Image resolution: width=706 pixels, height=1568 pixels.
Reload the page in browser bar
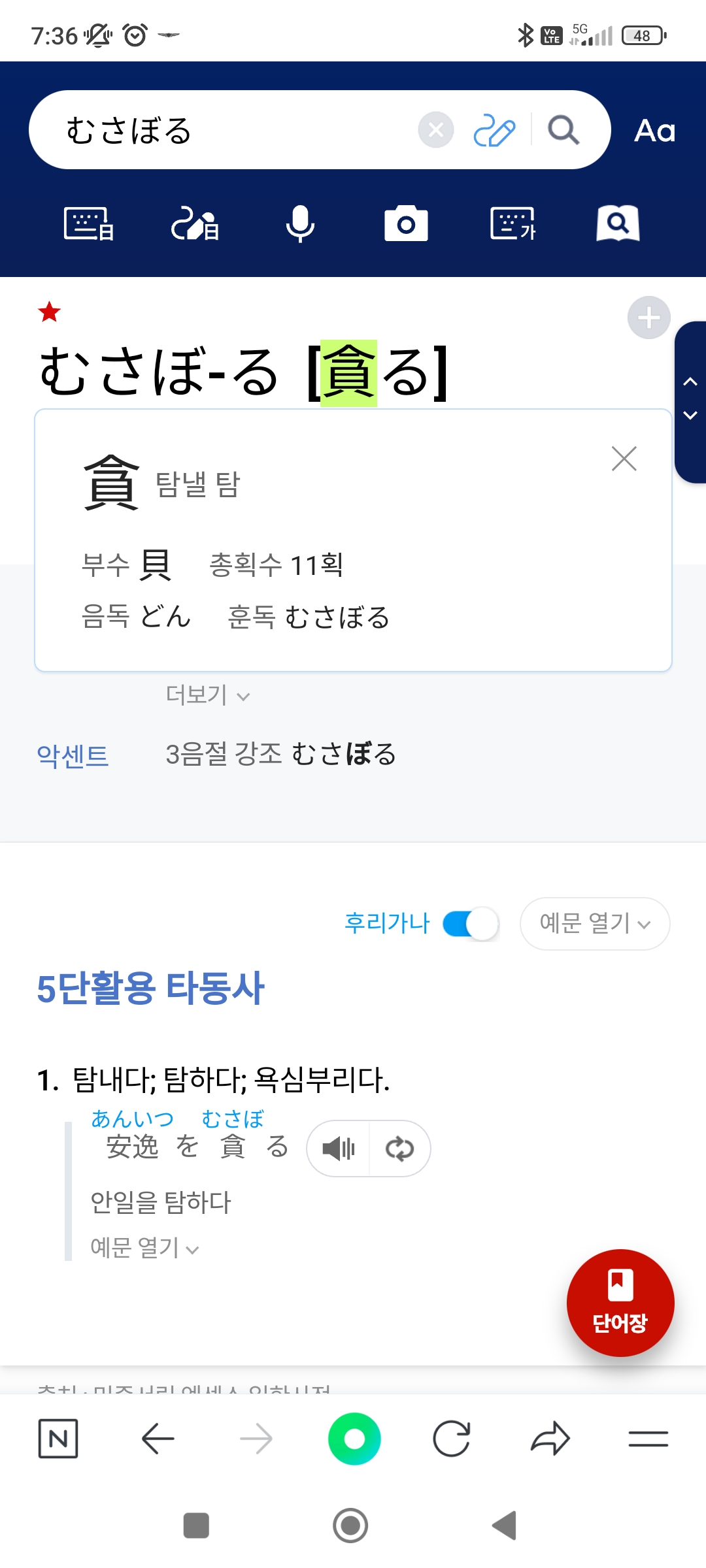click(452, 1439)
